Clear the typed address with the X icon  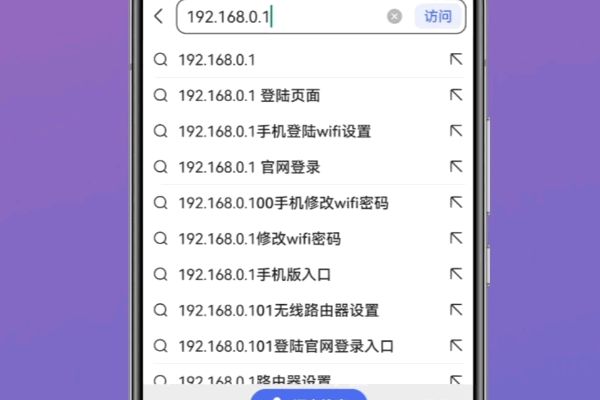tap(395, 16)
